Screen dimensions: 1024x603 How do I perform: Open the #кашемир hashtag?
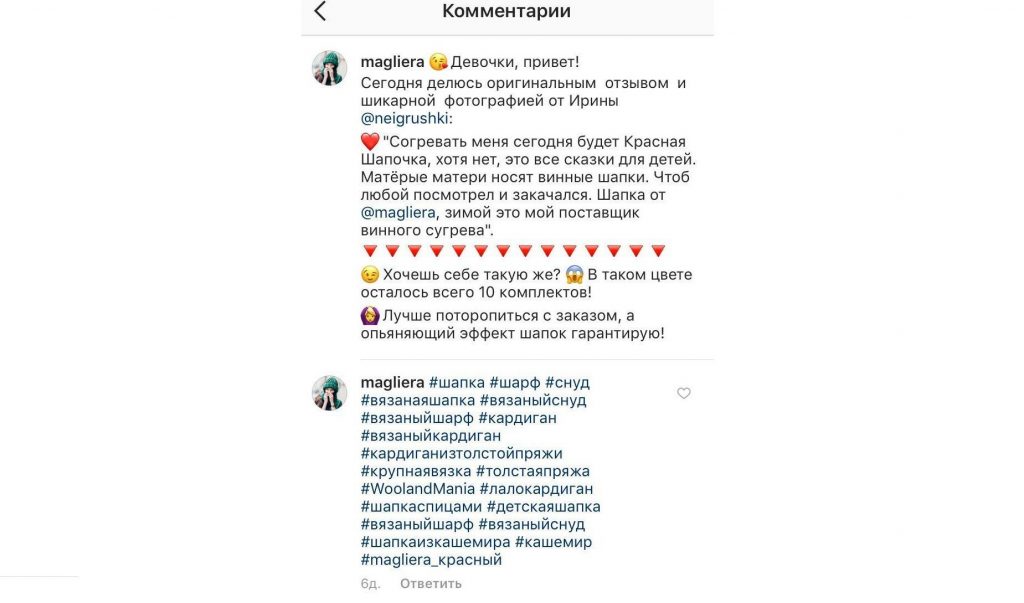point(553,541)
